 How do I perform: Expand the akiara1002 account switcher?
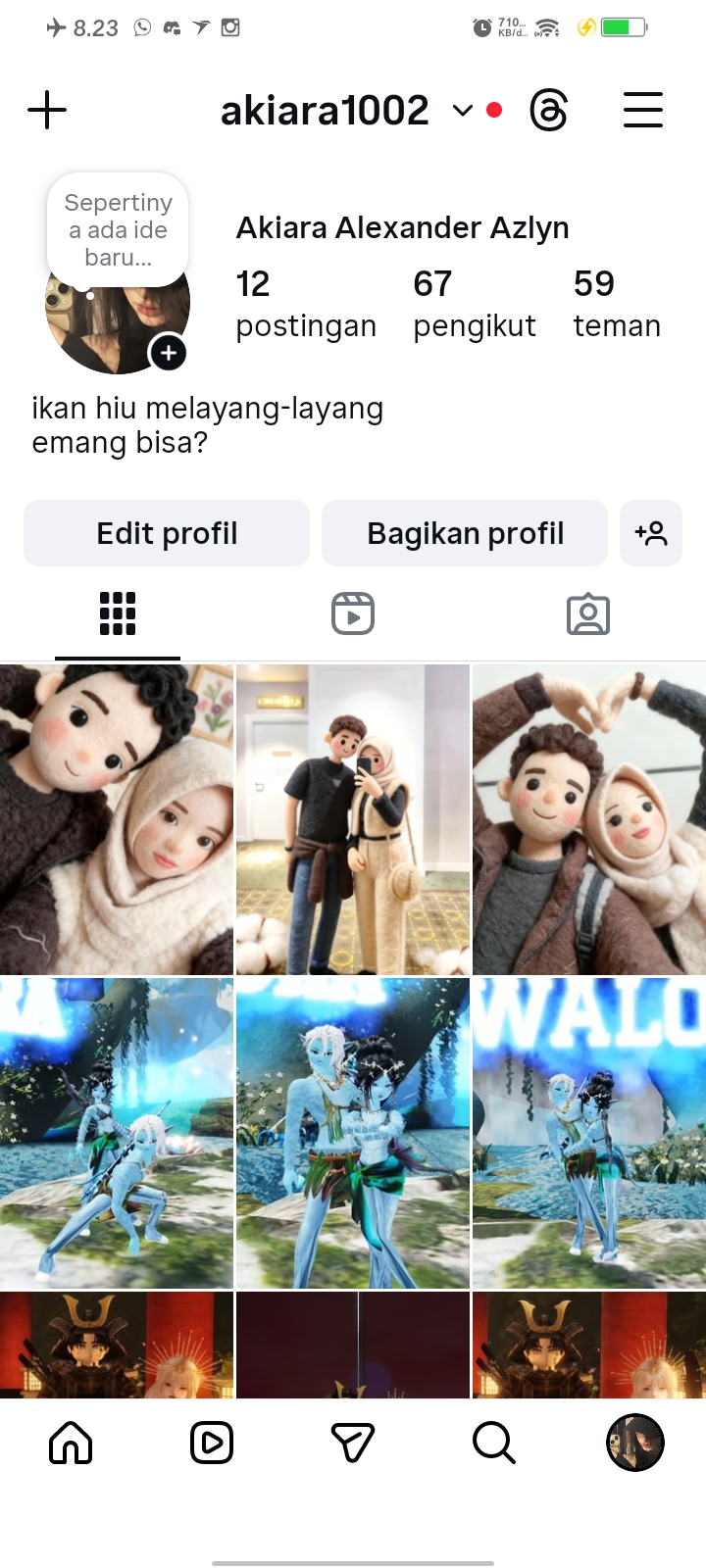pos(462,111)
